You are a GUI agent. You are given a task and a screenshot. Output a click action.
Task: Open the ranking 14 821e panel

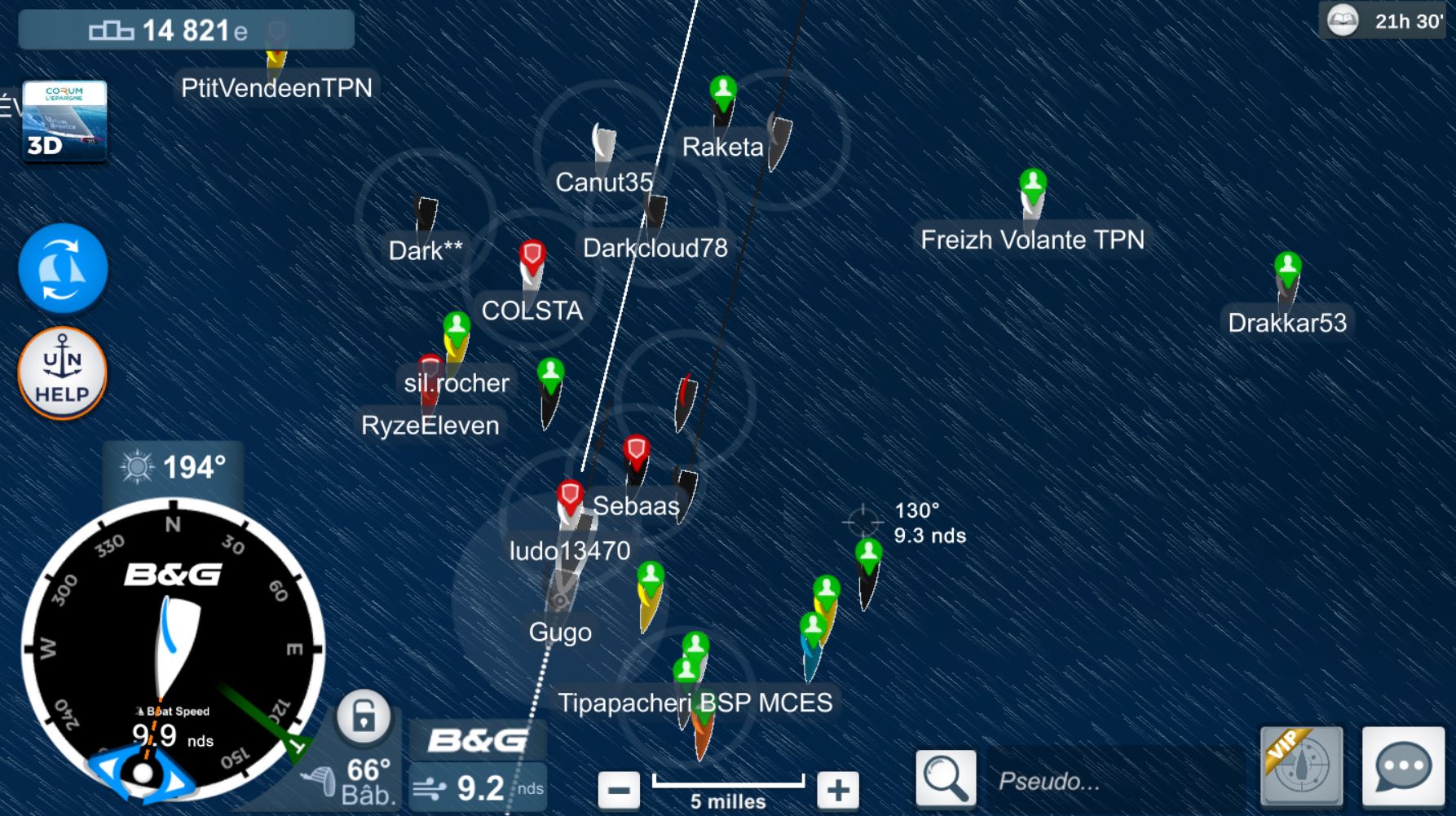pyautogui.click(x=186, y=30)
